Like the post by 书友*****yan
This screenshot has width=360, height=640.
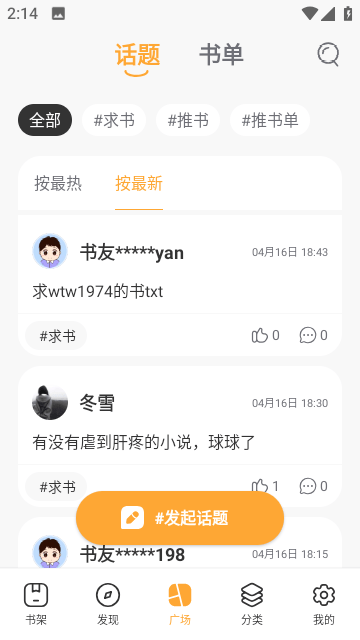pos(265,336)
